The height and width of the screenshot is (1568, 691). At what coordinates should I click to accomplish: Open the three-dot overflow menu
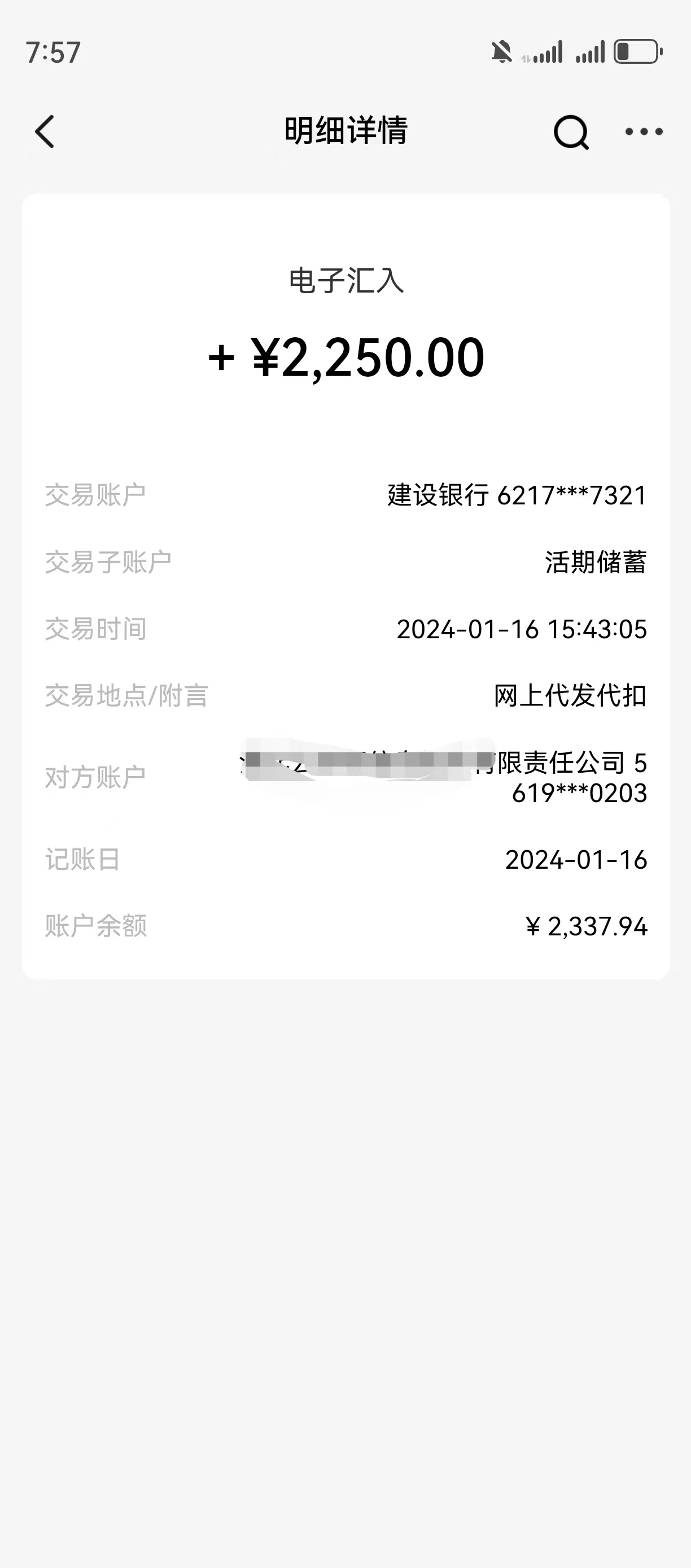pos(644,132)
